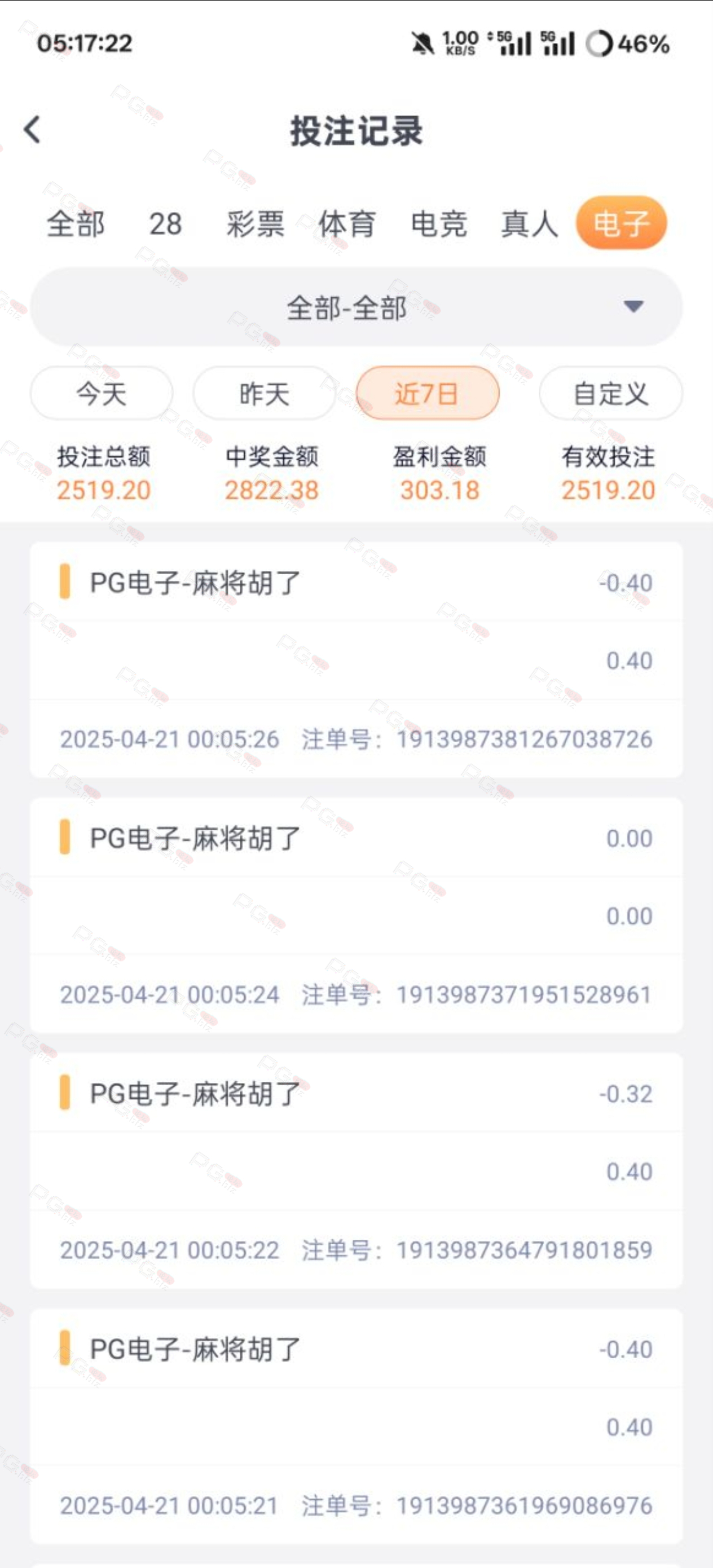Switch to the 体育 tab
This screenshot has width=713, height=1568.
(x=346, y=223)
